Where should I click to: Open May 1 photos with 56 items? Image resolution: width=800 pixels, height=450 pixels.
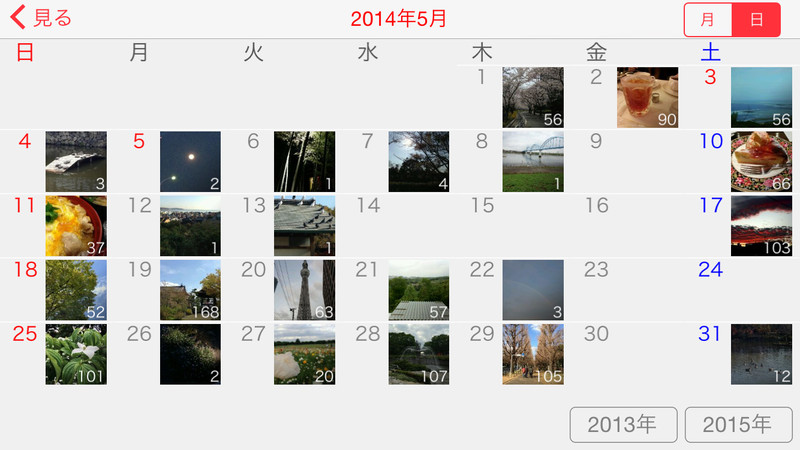pos(532,97)
